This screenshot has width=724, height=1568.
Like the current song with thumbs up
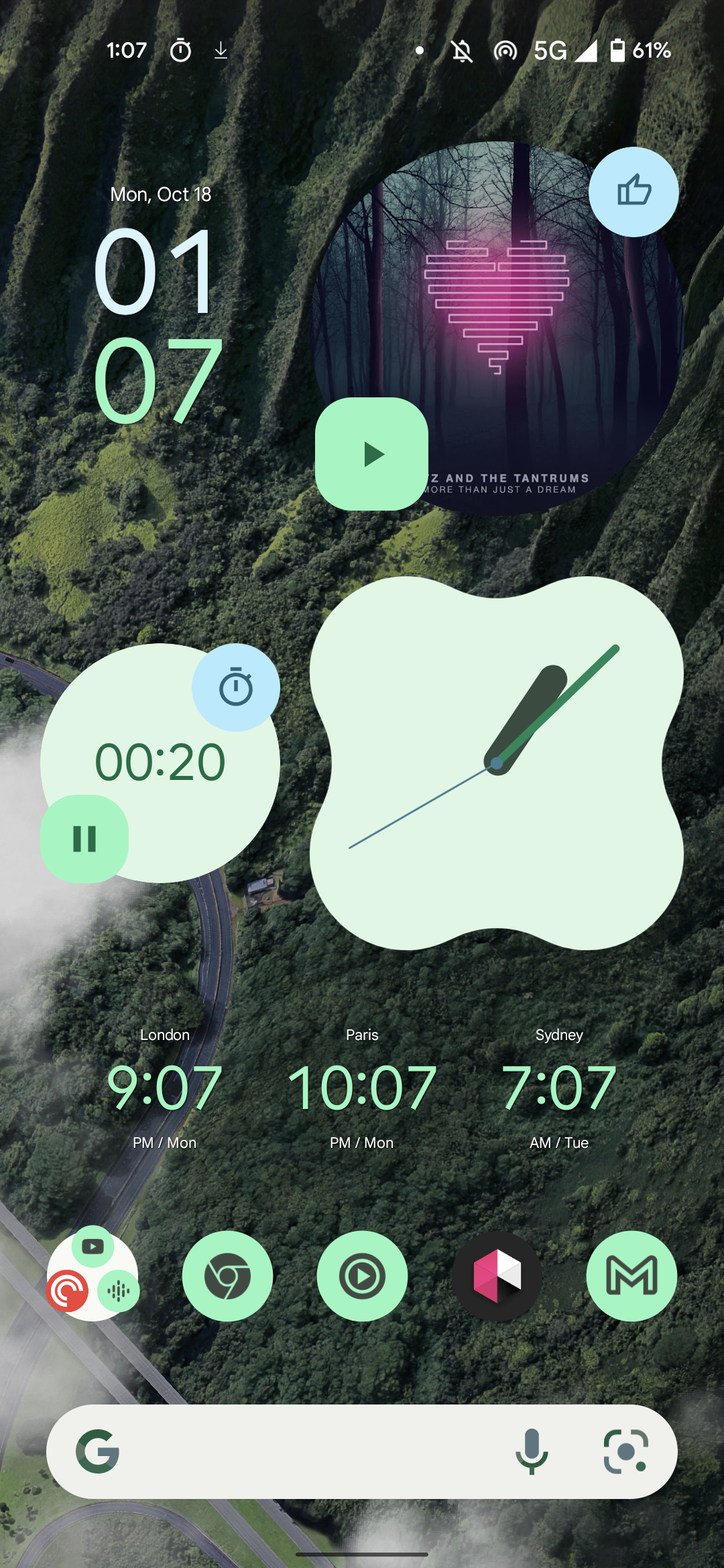coord(633,192)
